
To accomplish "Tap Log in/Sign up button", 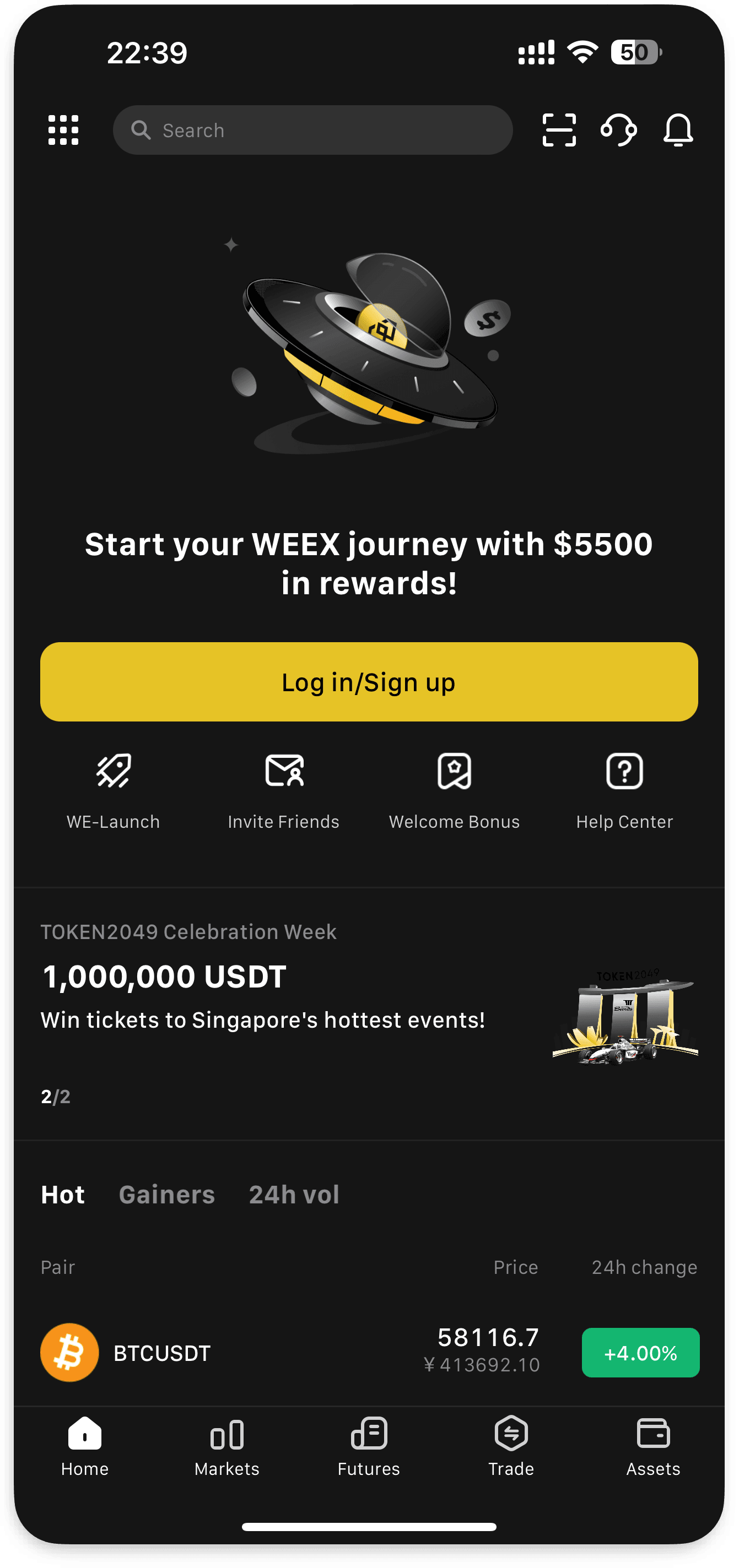I will [369, 682].
